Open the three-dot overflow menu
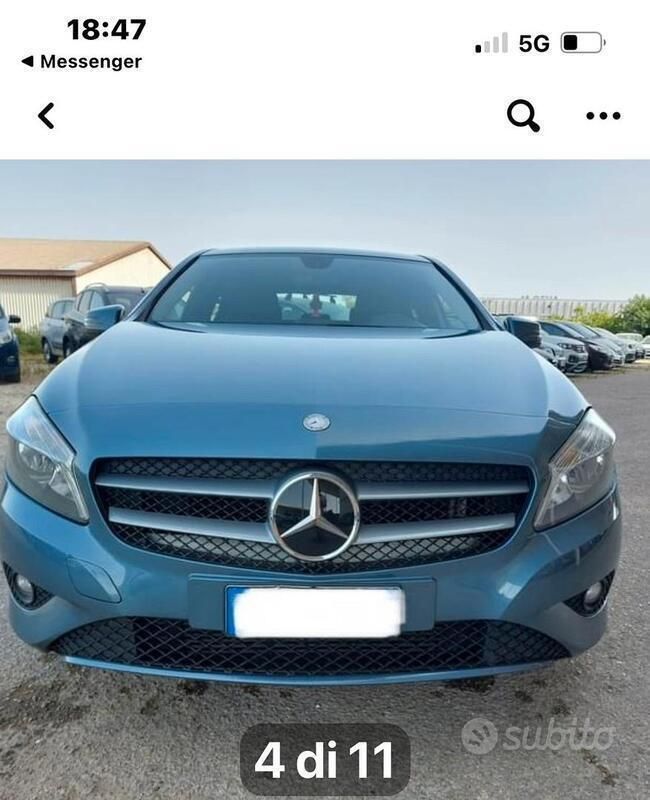 603,116
